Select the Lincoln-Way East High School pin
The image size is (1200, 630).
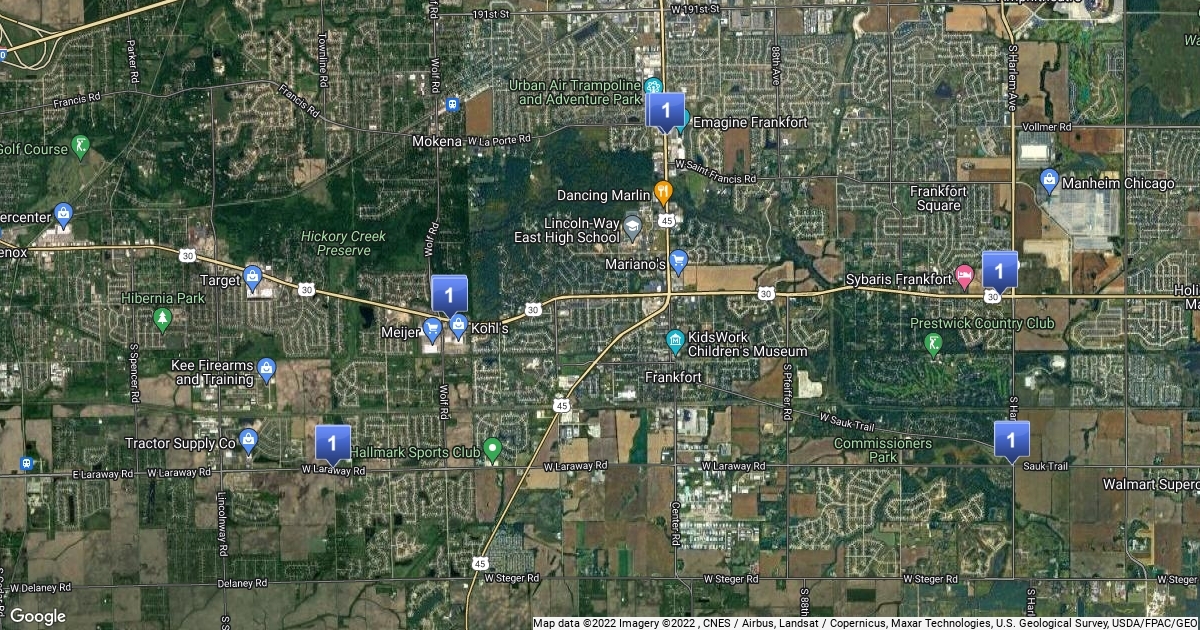tap(632, 229)
